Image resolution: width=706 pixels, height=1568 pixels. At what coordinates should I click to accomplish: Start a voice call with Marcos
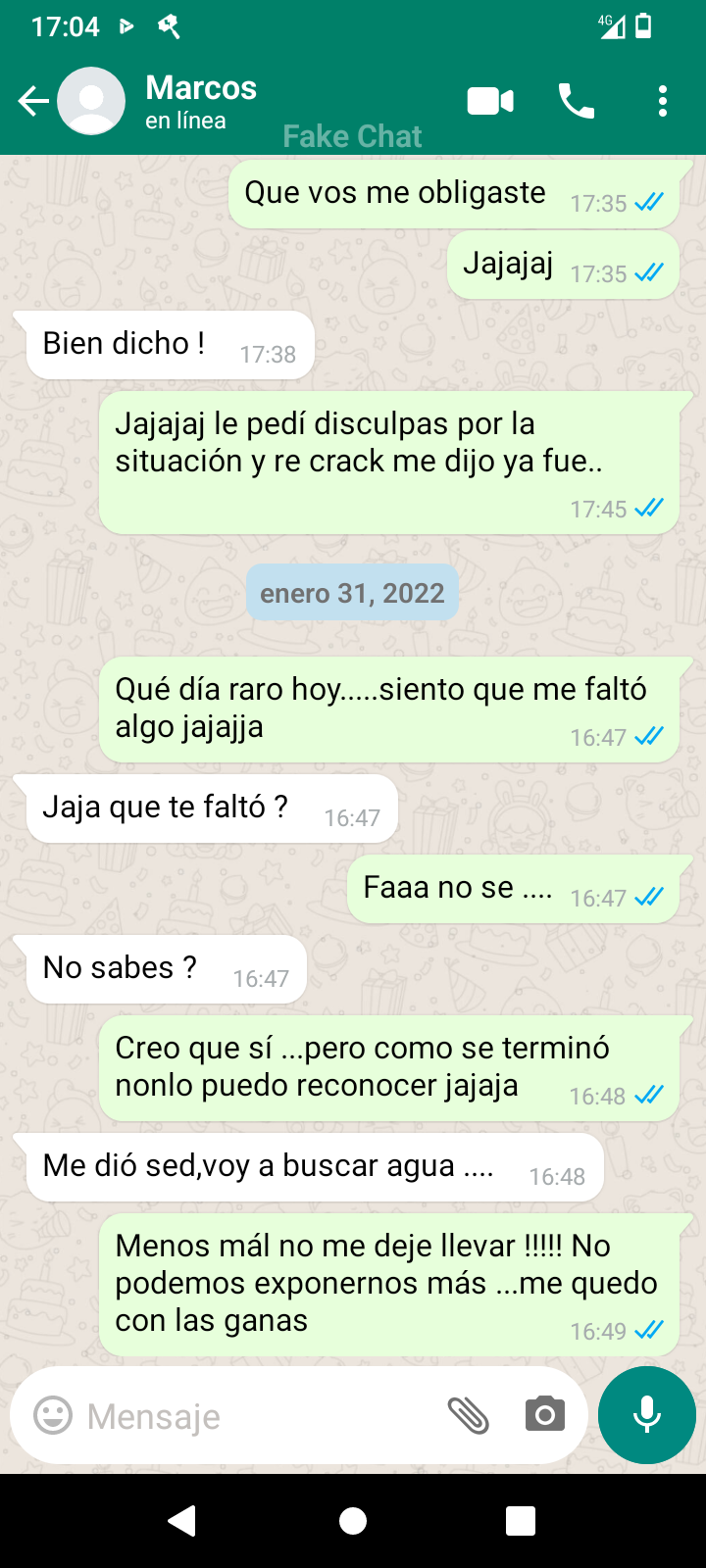tap(577, 101)
